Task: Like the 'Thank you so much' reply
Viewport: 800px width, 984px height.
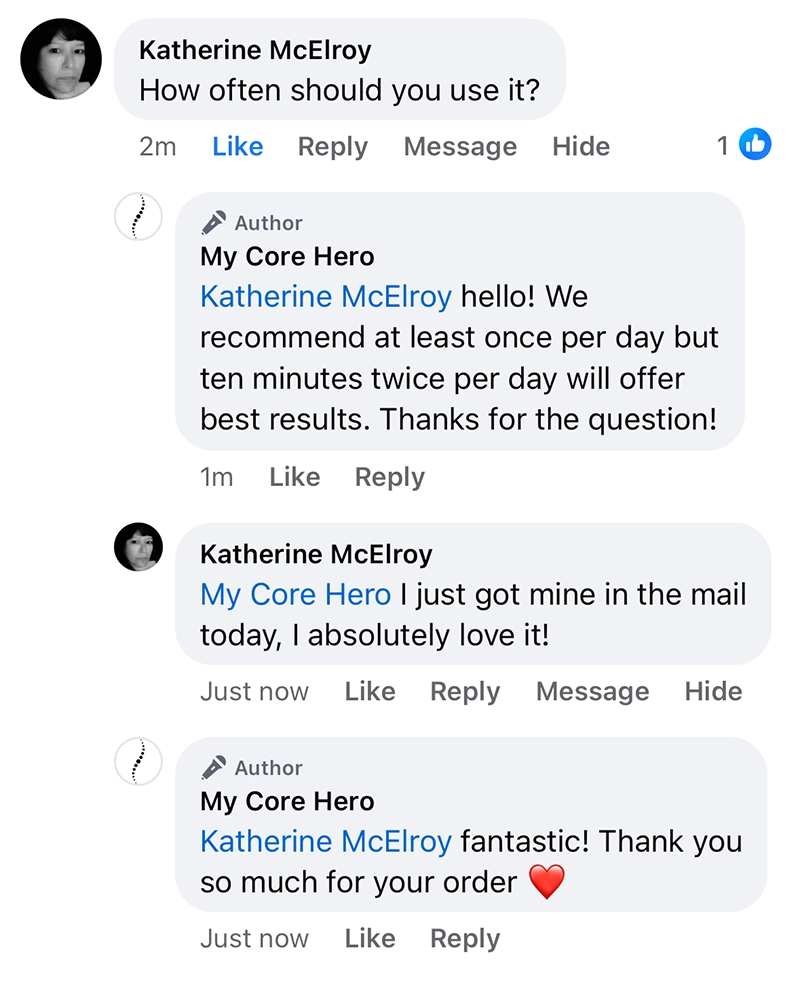Action: tap(370, 938)
